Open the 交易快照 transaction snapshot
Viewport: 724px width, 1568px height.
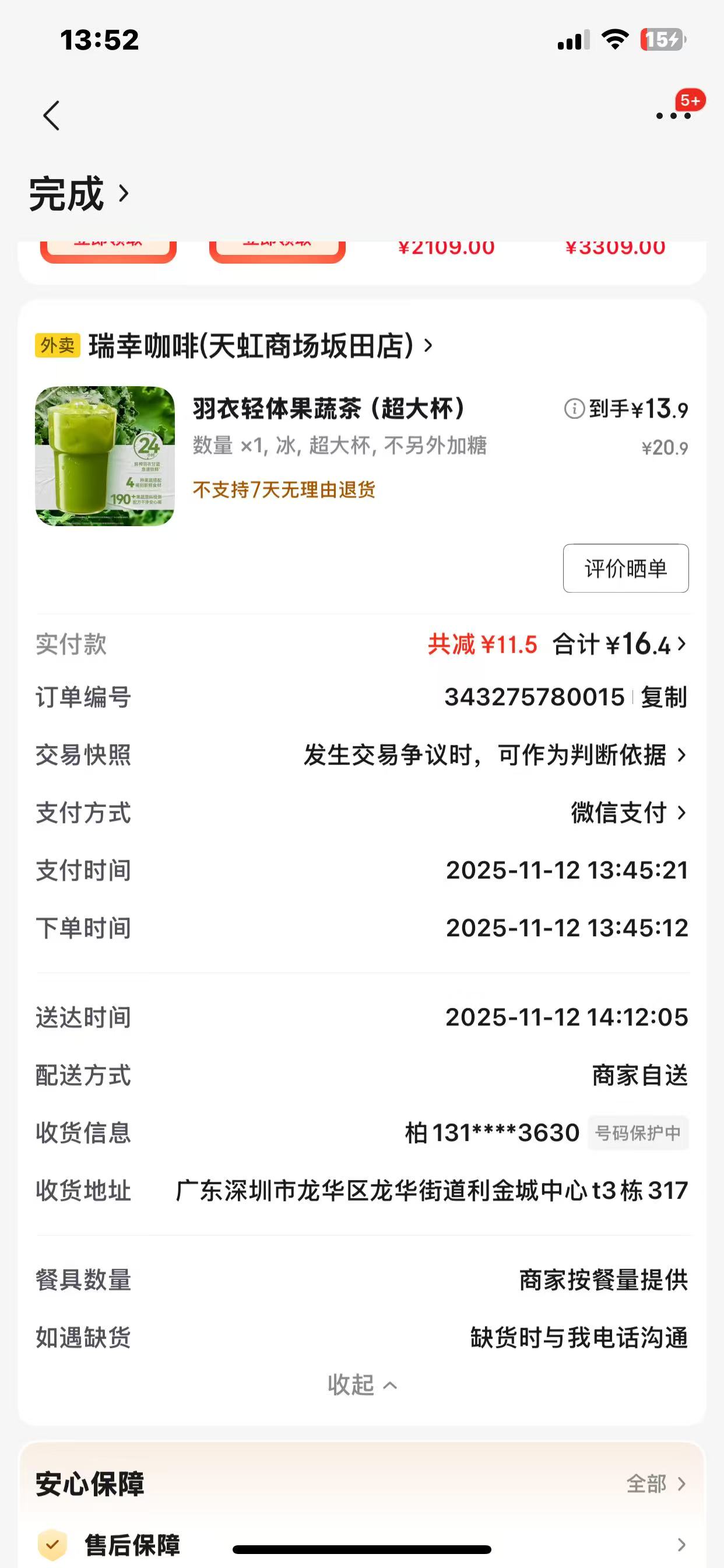click(x=494, y=755)
